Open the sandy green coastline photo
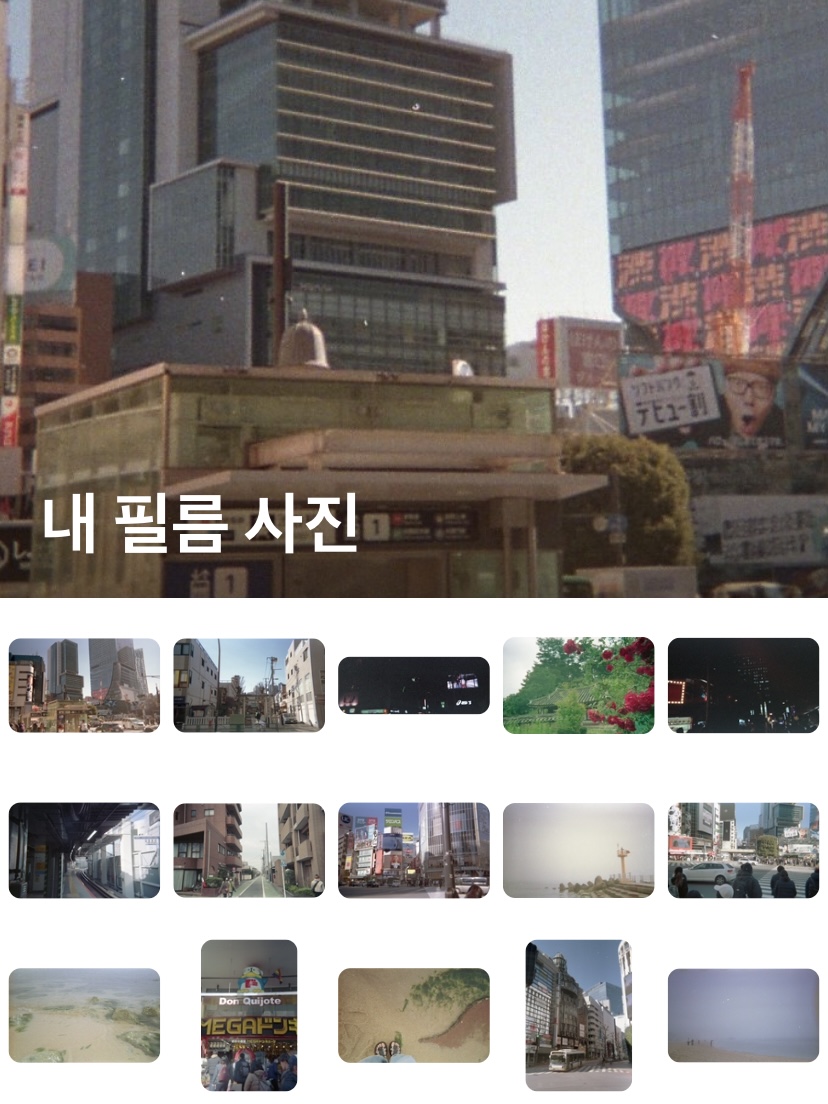The height and width of the screenshot is (1104, 828). pos(84,1015)
